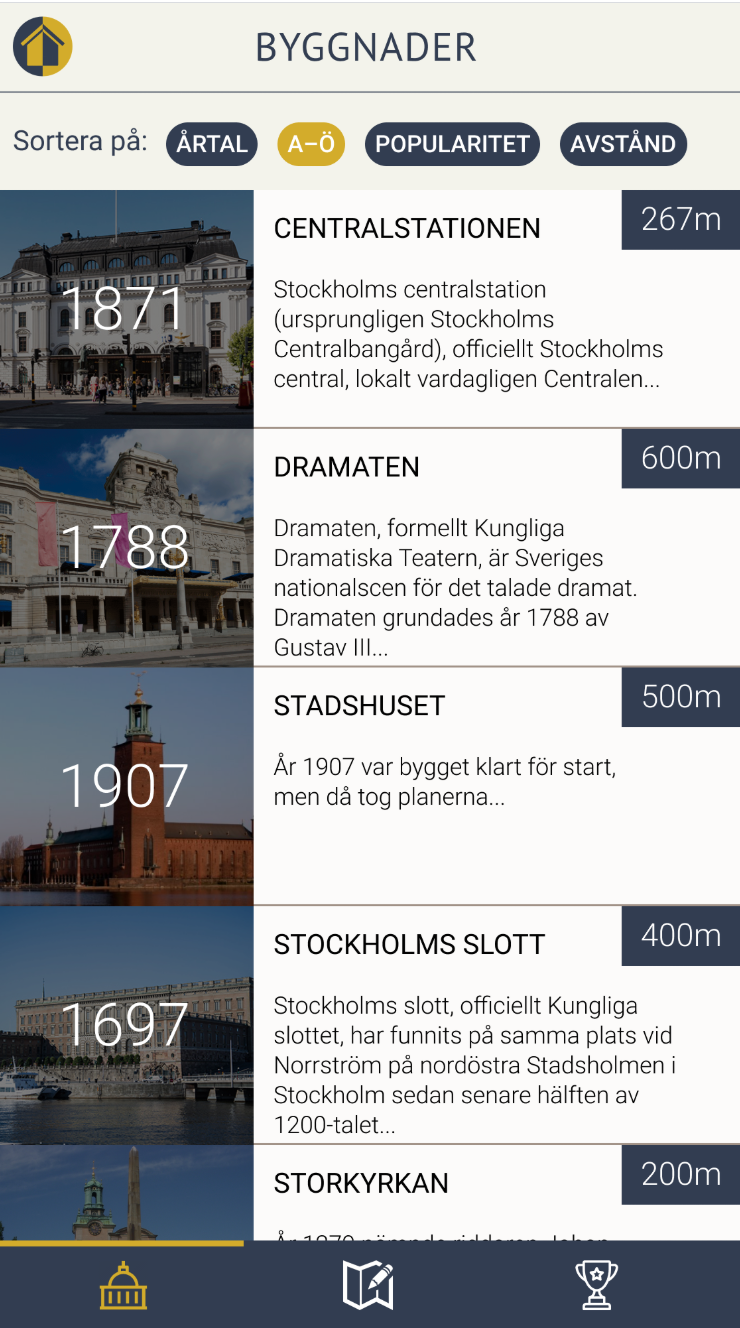Switch to the map tab

[x=368, y=1285]
